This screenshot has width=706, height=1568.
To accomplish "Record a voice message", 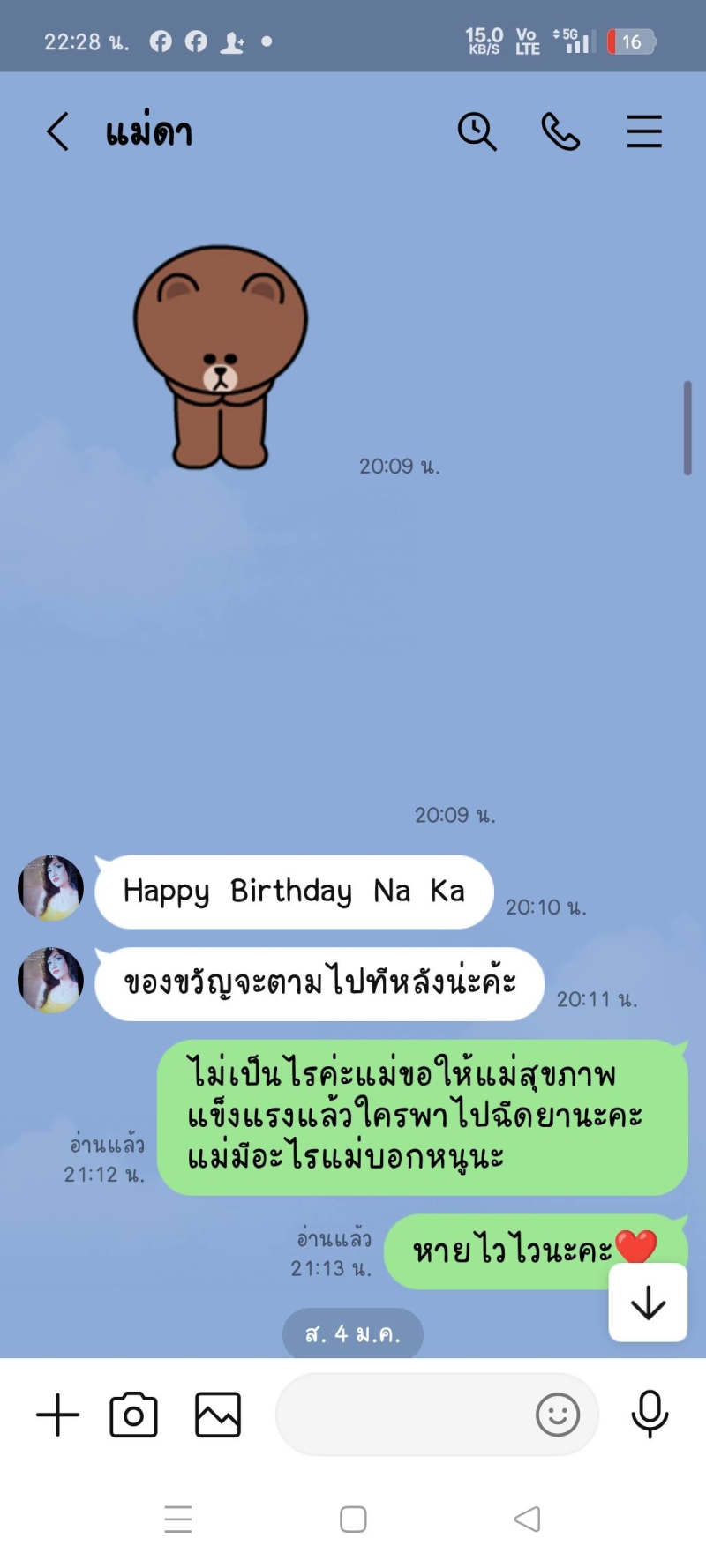I will pos(650,1415).
